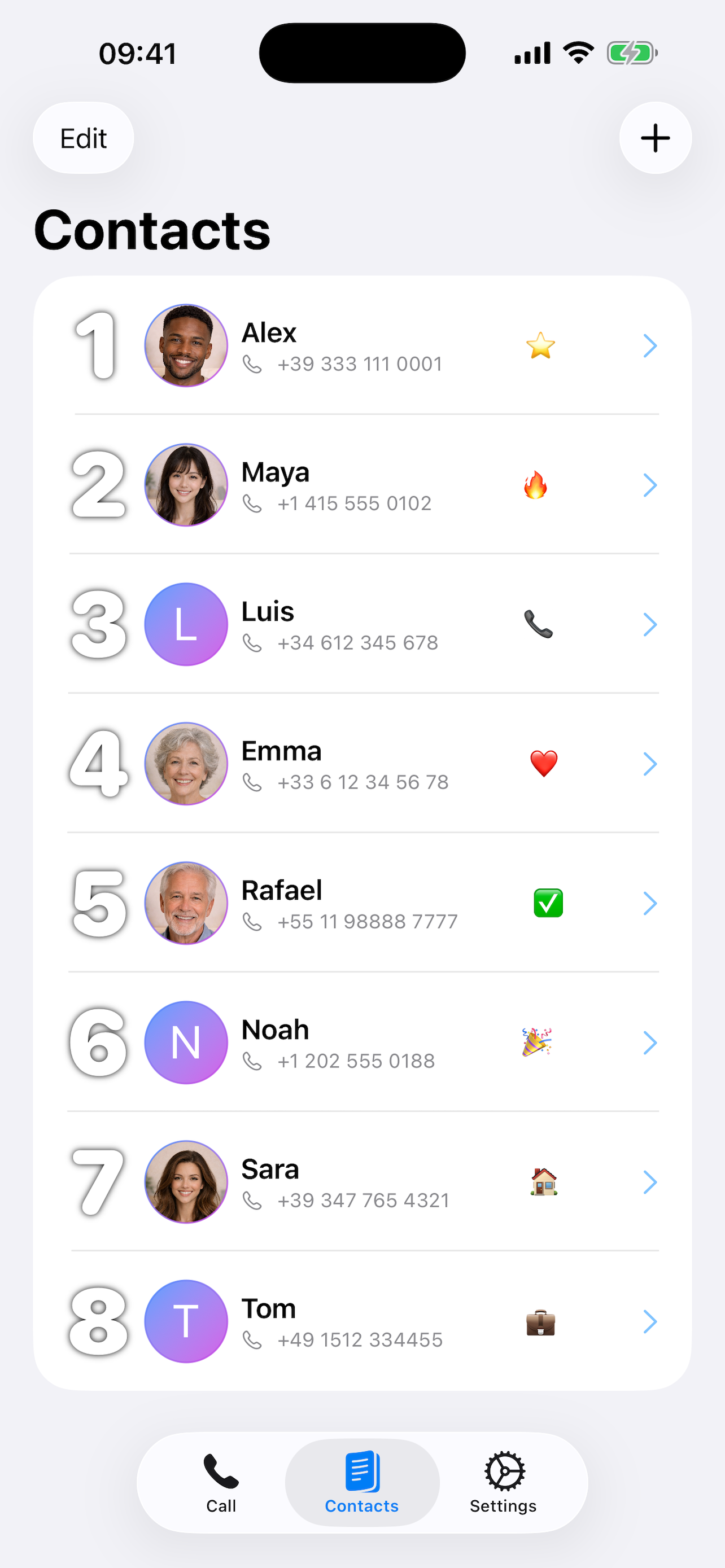Tap Emma's profile photo
The height and width of the screenshot is (1568, 725).
coord(186,763)
